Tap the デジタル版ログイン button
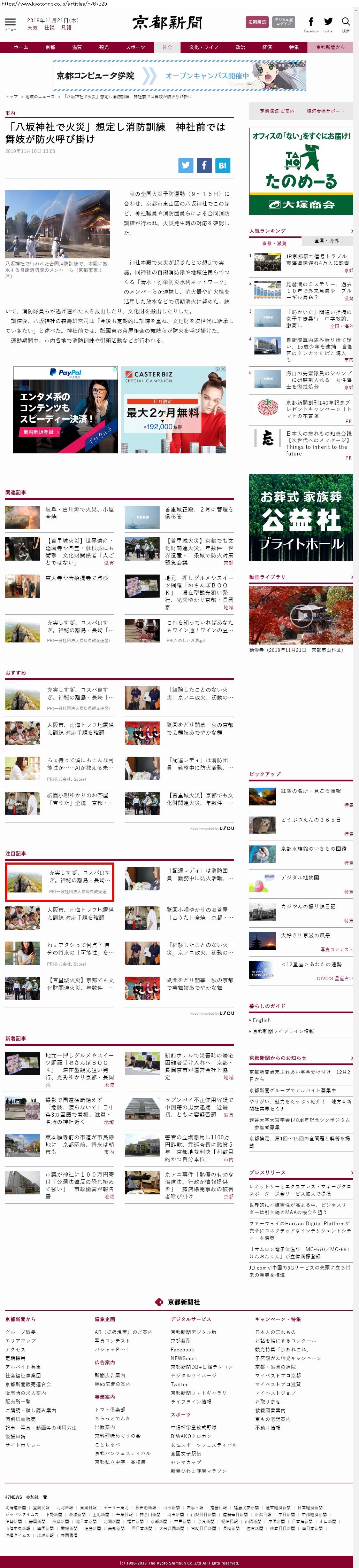 (x=283, y=22)
